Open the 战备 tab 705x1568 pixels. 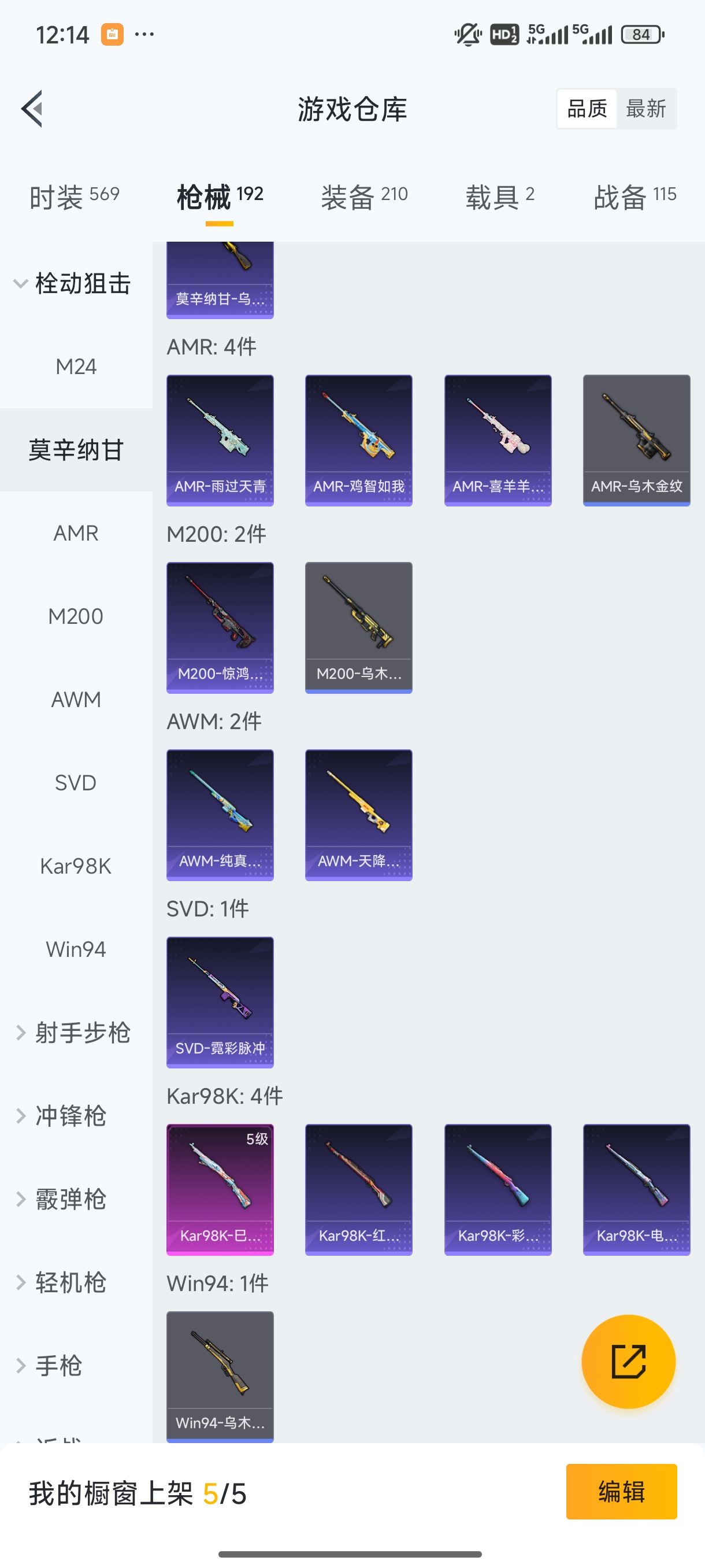pos(634,197)
